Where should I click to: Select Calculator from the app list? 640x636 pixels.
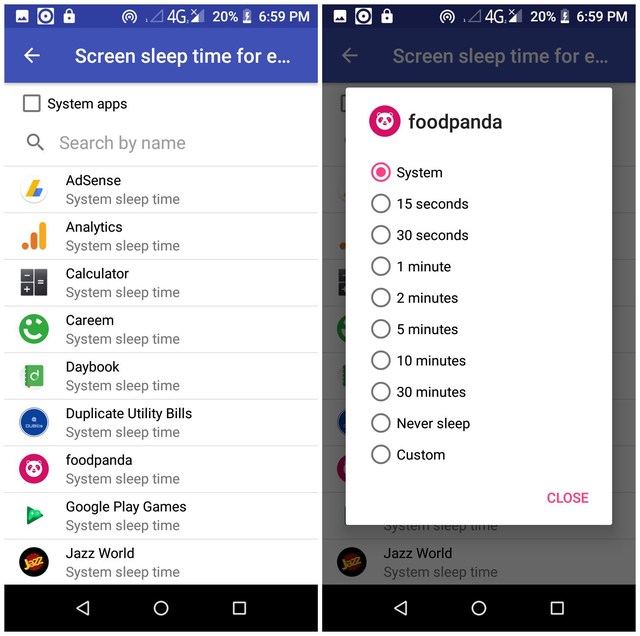pyautogui.click(x=160, y=282)
